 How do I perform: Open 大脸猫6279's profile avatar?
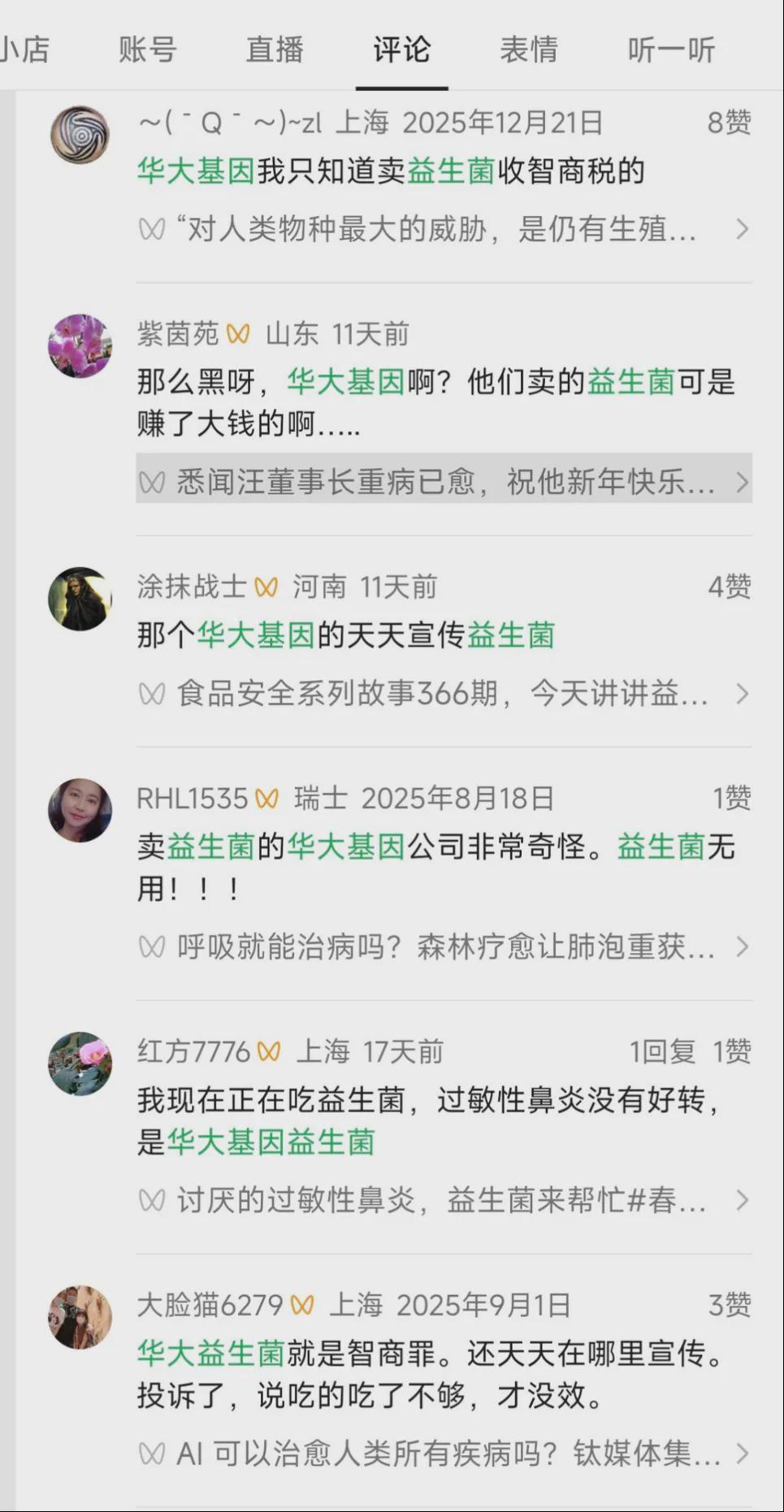[x=80, y=1317]
